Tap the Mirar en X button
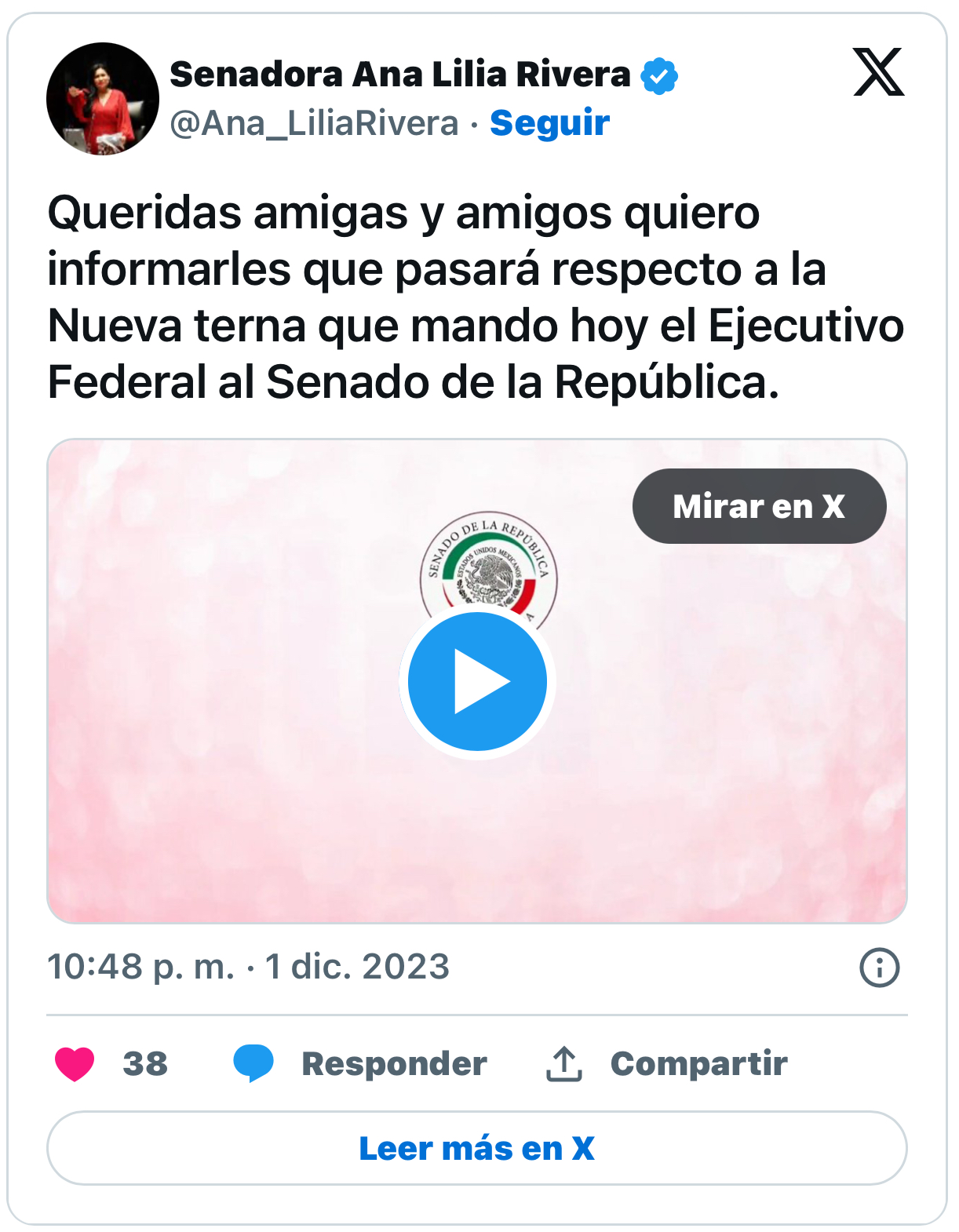The height and width of the screenshot is (1232, 959). click(759, 506)
